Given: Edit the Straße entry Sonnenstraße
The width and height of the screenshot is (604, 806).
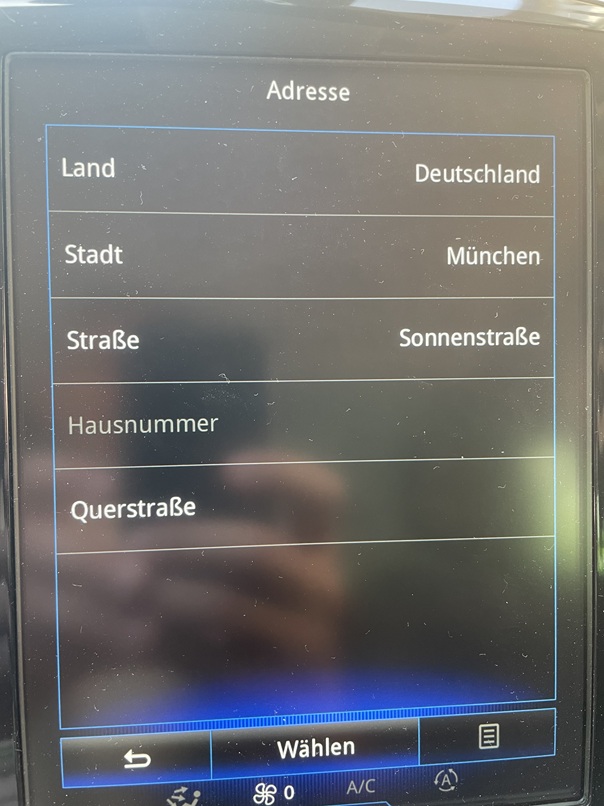Looking at the screenshot, I should point(303,339).
